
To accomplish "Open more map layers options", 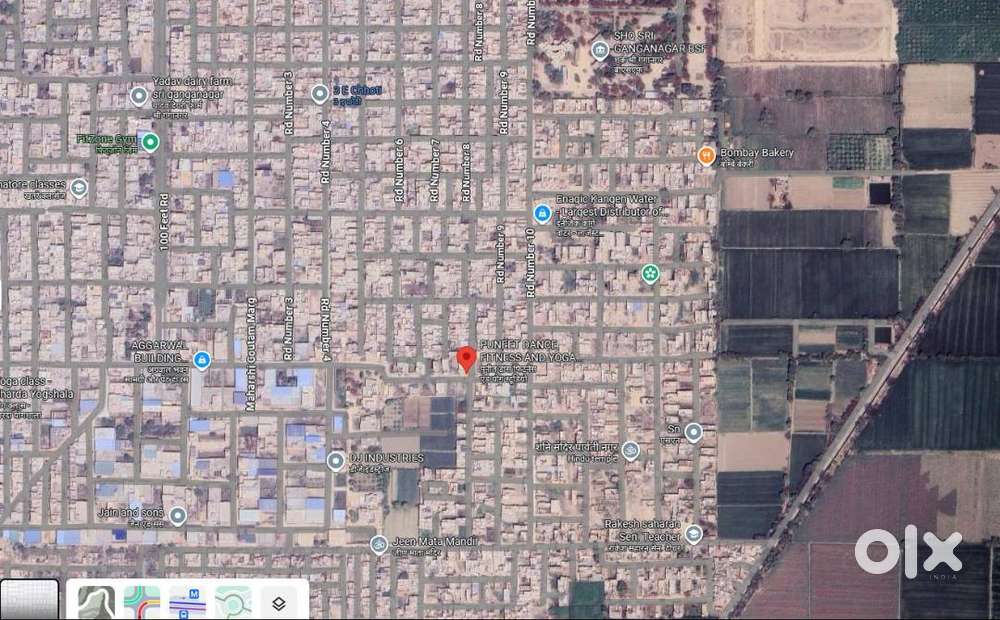I will click(278, 602).
